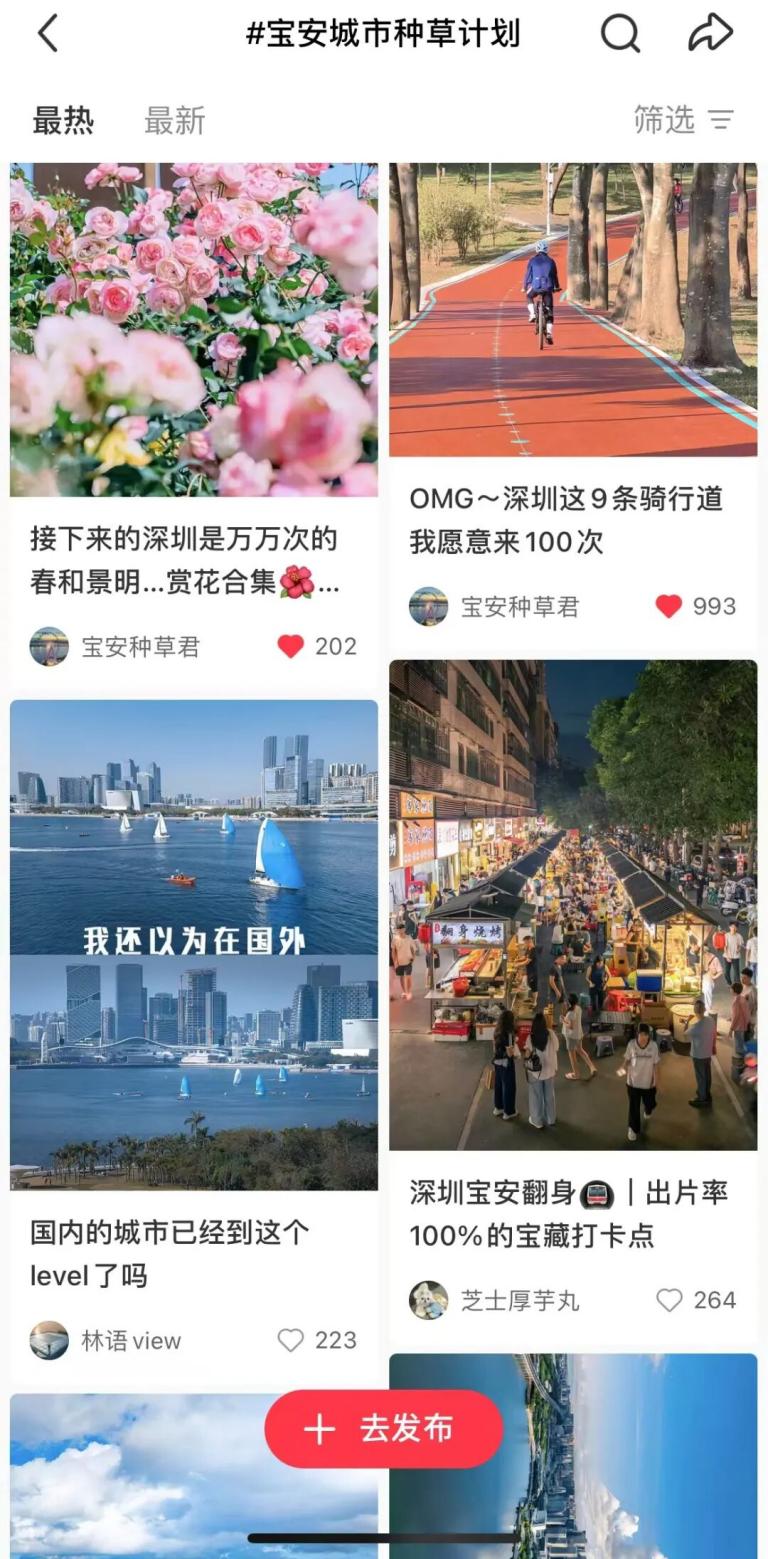Screen dimensions: 768x1559
Task: Open the 筛选 filter options
Action: pos(684,120)
